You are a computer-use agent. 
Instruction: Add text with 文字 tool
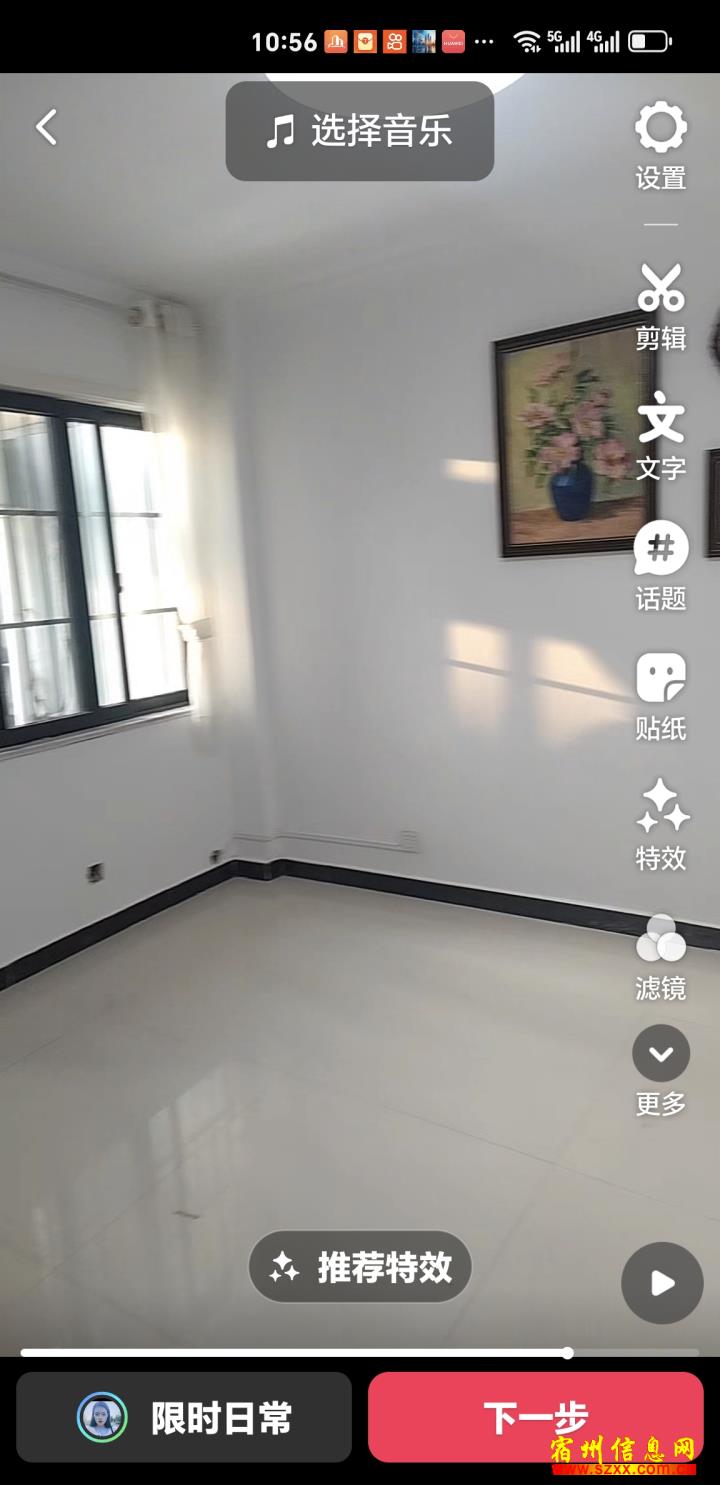[661, 435]
